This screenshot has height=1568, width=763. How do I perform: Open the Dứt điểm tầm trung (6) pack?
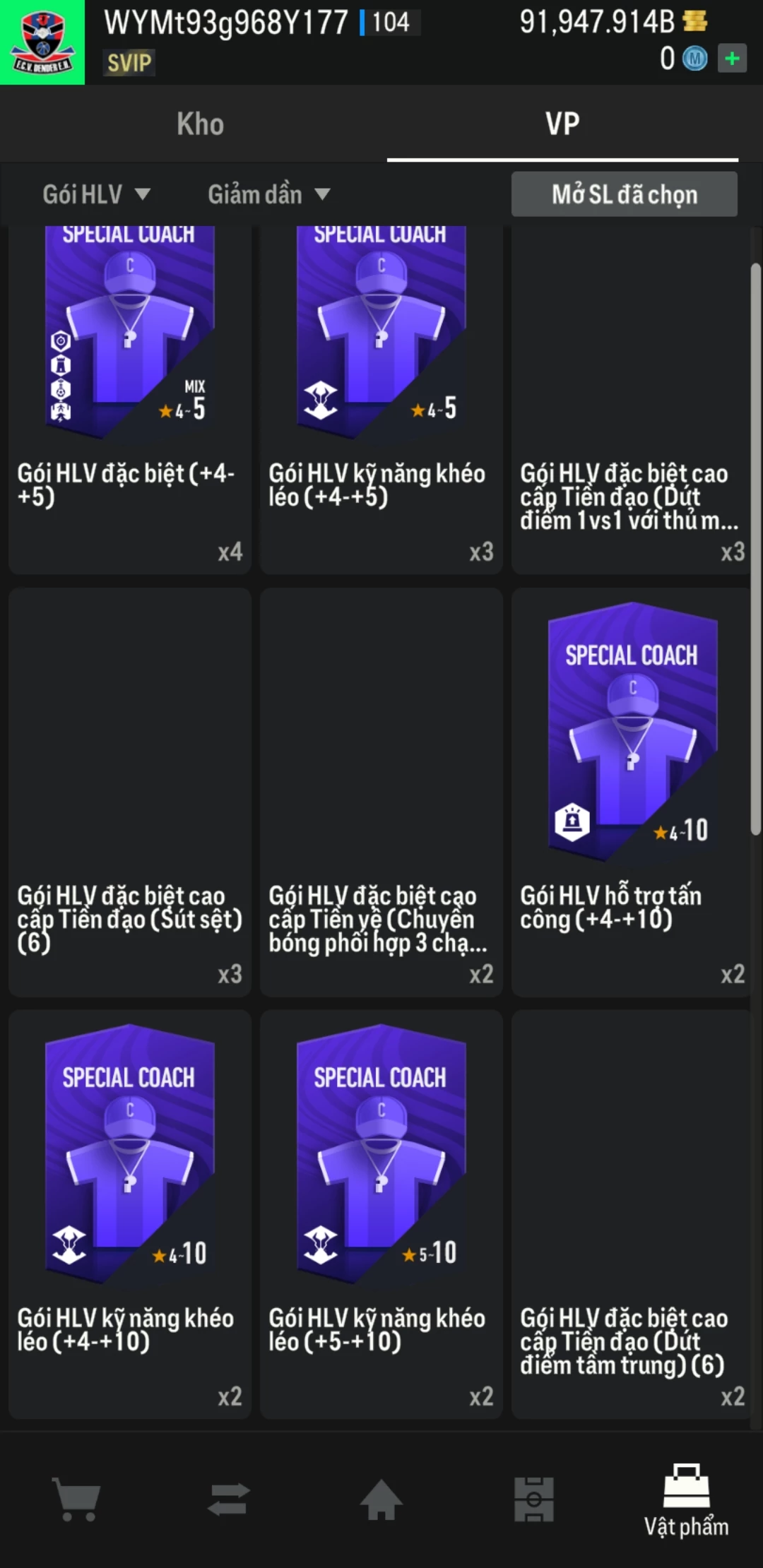(x=632, y=1213)
